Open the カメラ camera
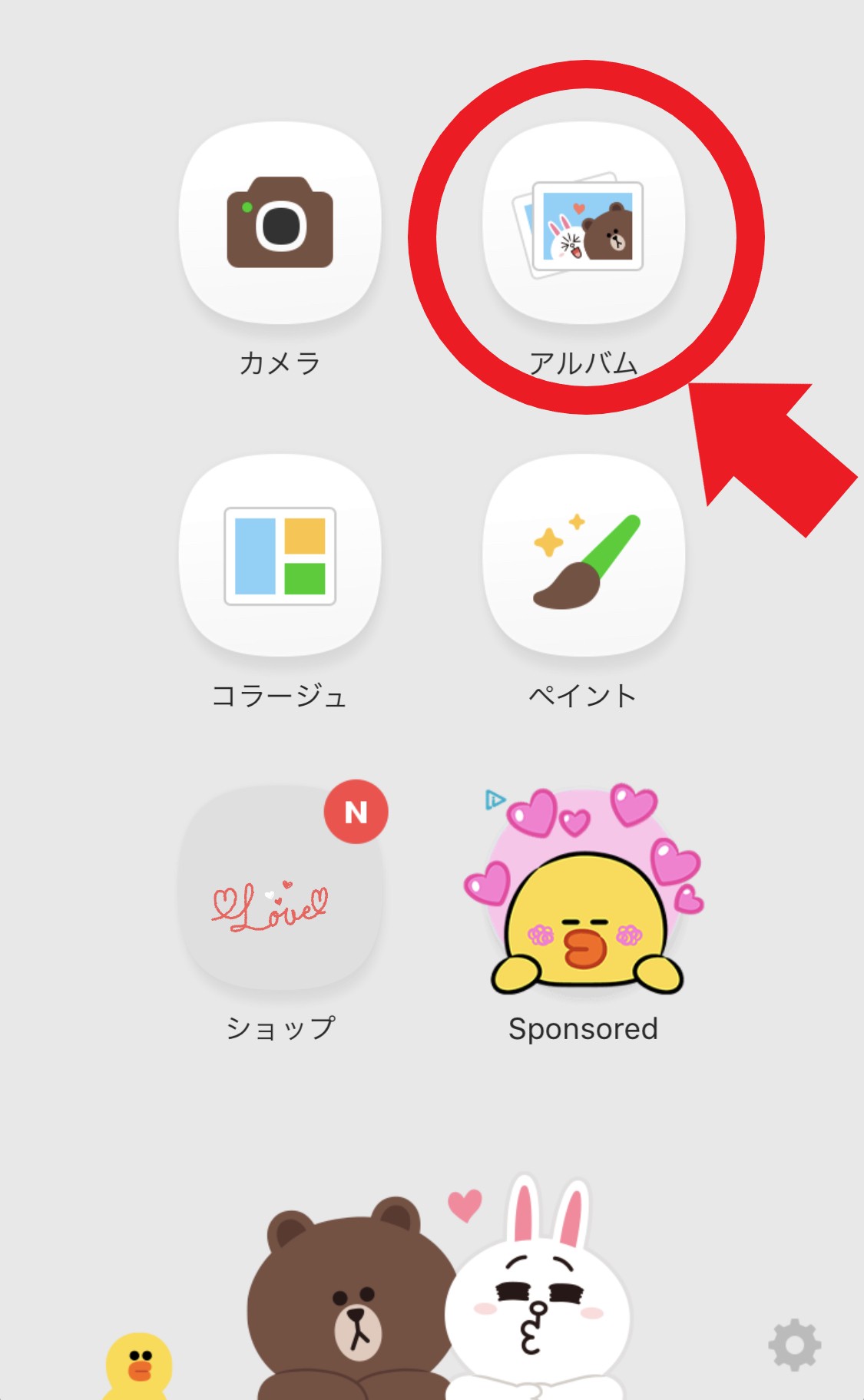Viewport: 864px width, 1400px height. 280,223
